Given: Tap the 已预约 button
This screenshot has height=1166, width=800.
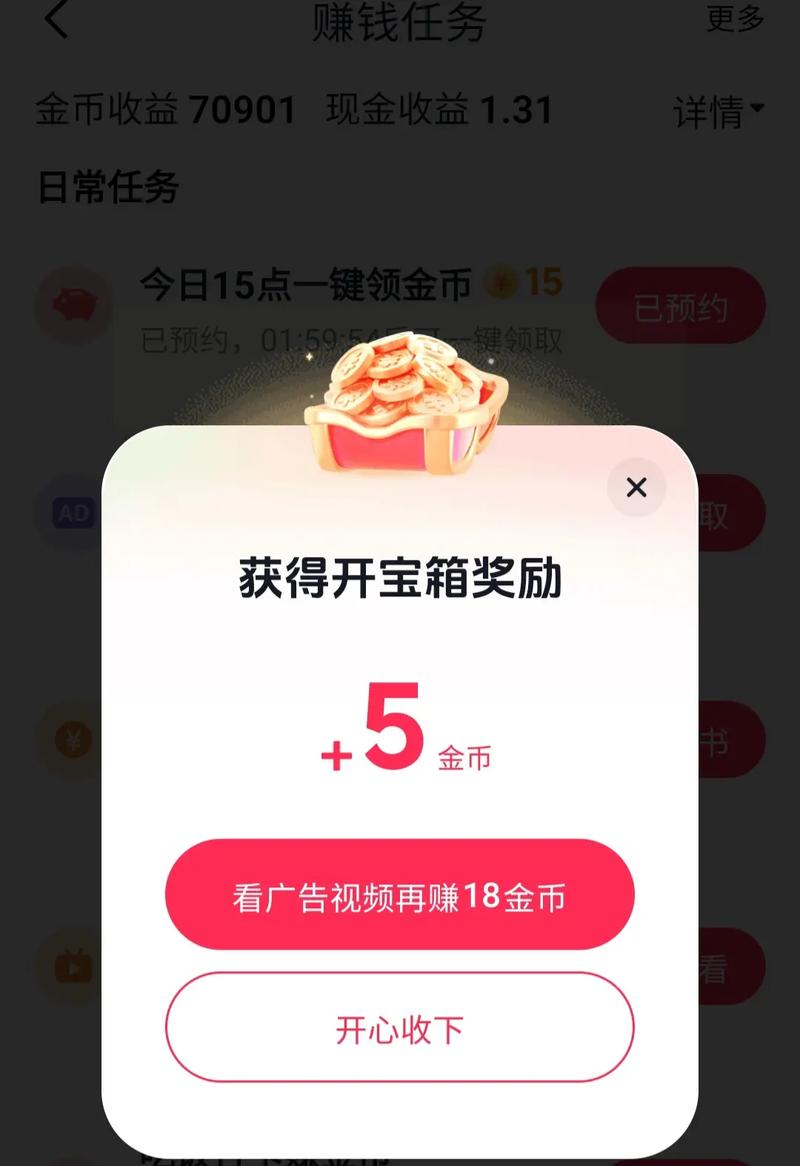Looking at the screenshot, I should pyautogui.click(x=680, y=308).
